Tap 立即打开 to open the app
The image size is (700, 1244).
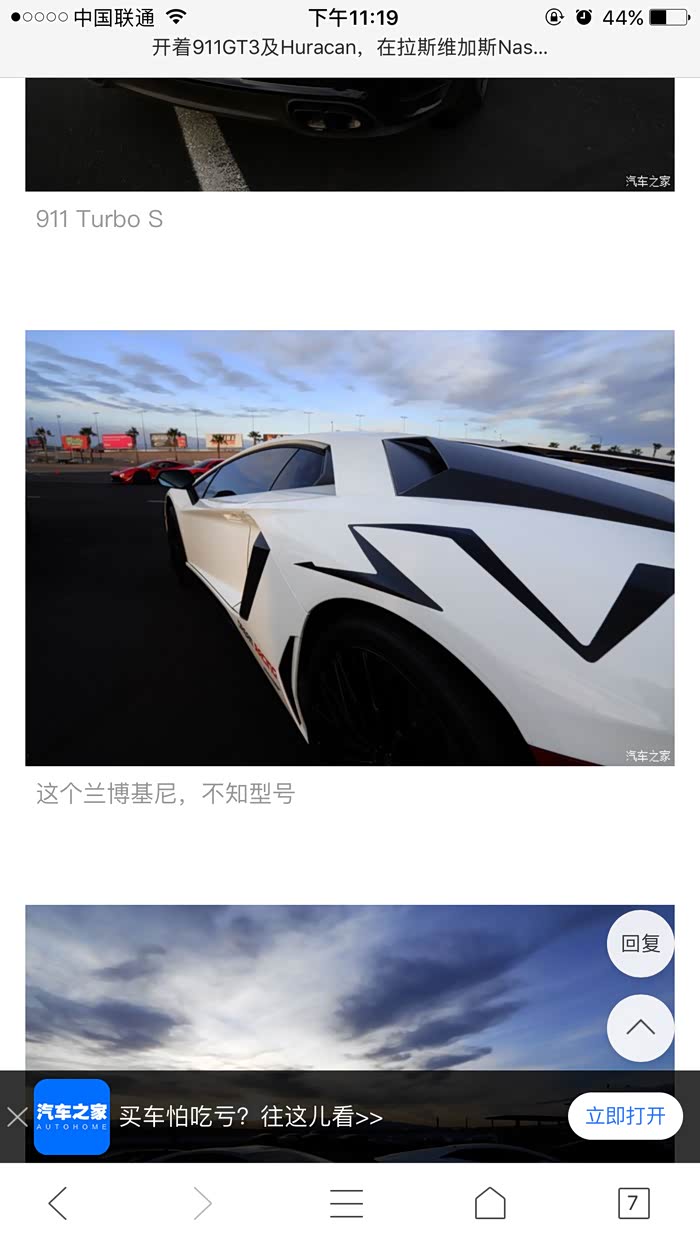tap(625, 1116)
